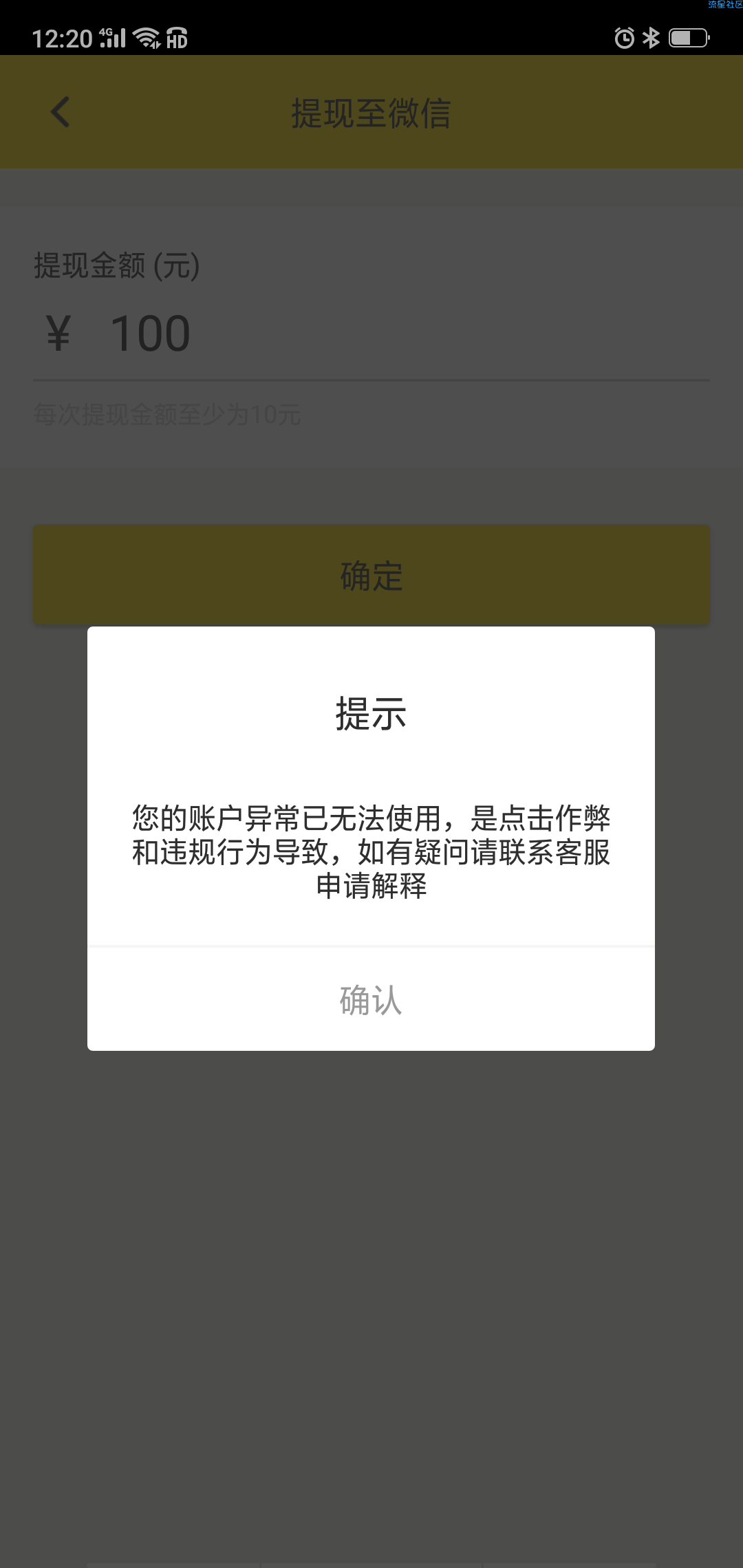Screen dimensions: 743x1568
Task: Tap 确认 to dismiss the dialog
Action: [x=371, y=1000]
